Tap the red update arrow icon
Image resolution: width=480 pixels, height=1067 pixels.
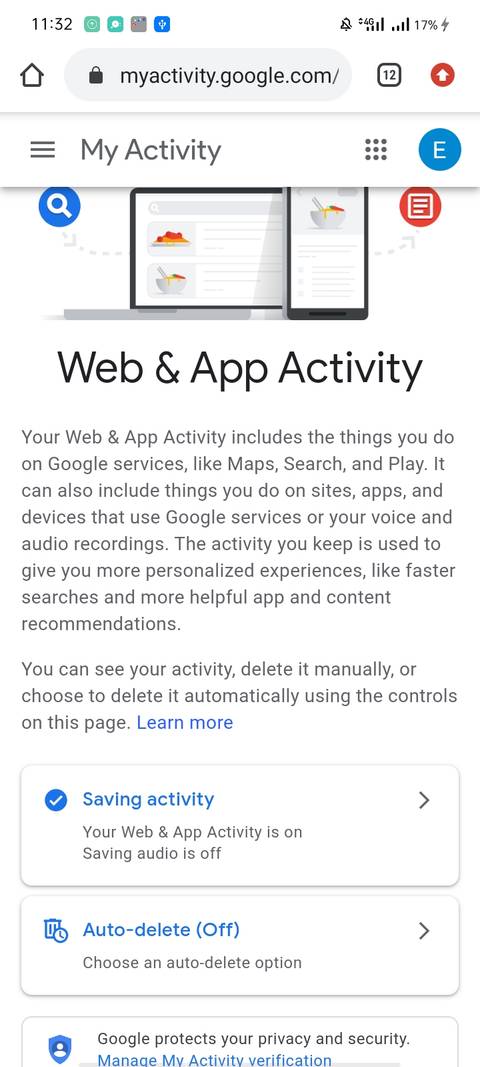pyautogui.click(x=443, y=76)
